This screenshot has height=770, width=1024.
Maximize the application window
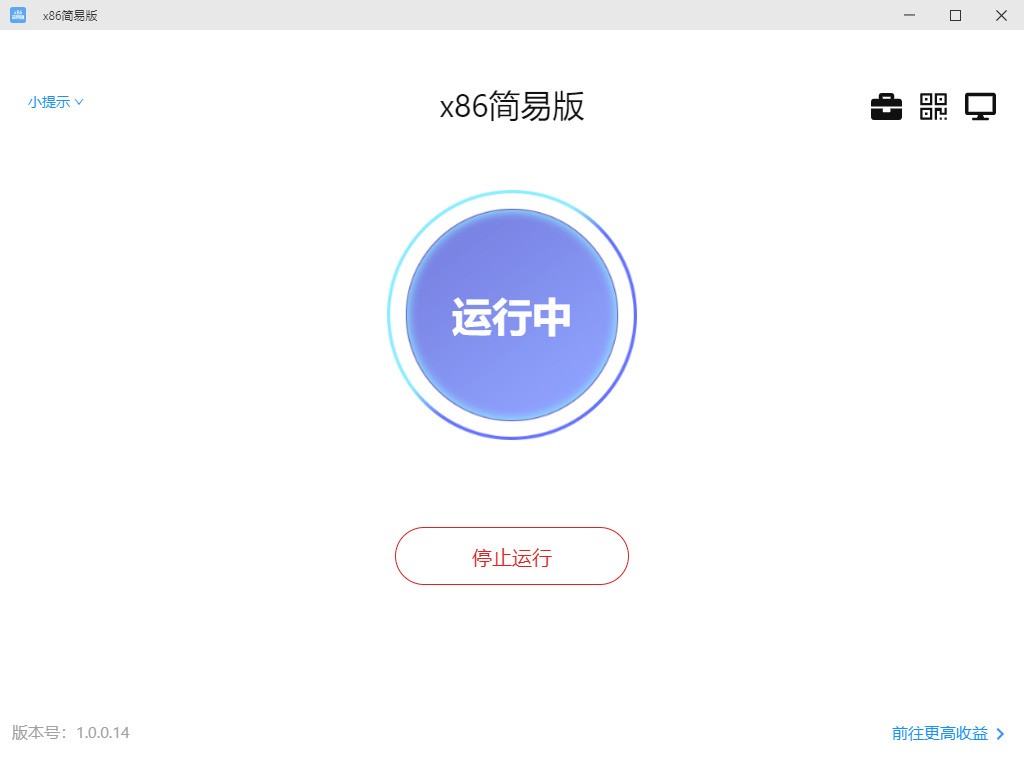click(x=955, y=15)
